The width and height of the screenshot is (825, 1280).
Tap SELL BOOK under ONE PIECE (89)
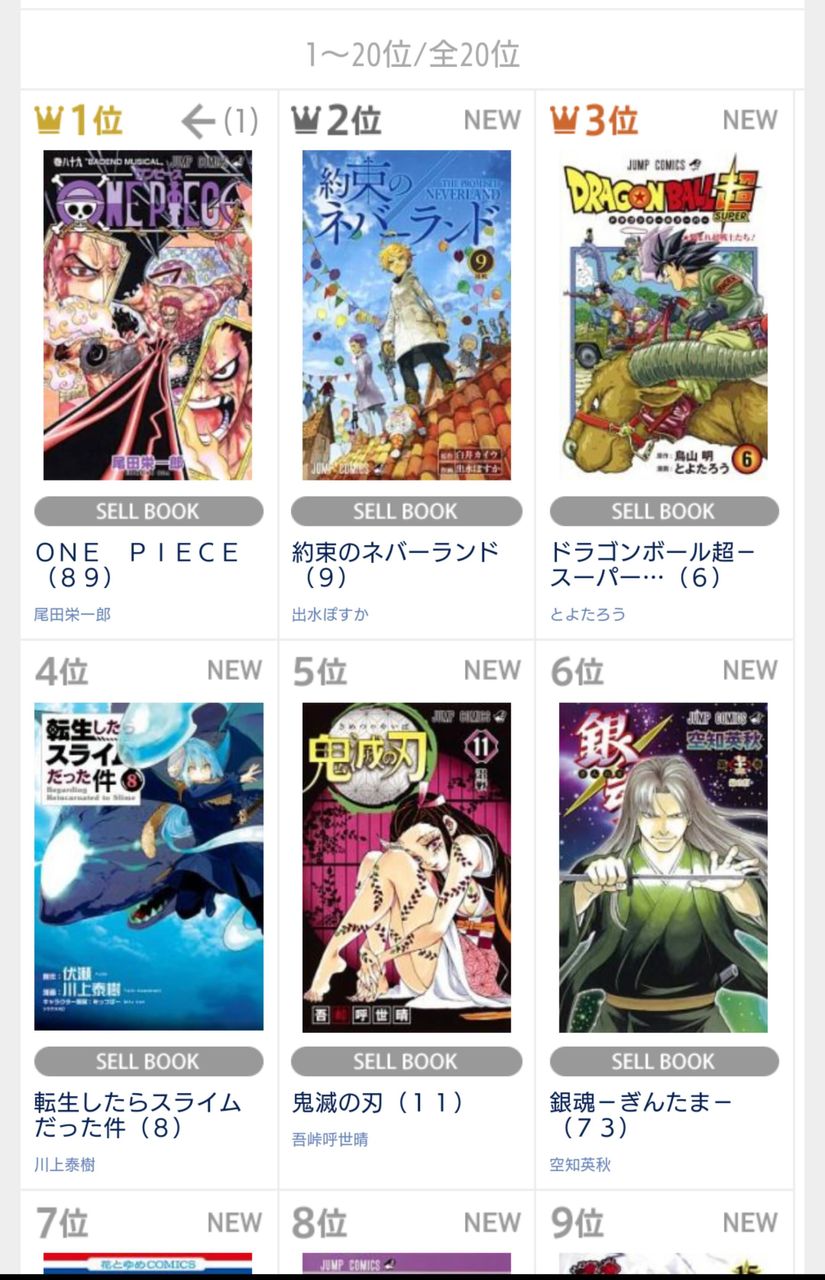(x=148, y=511)
